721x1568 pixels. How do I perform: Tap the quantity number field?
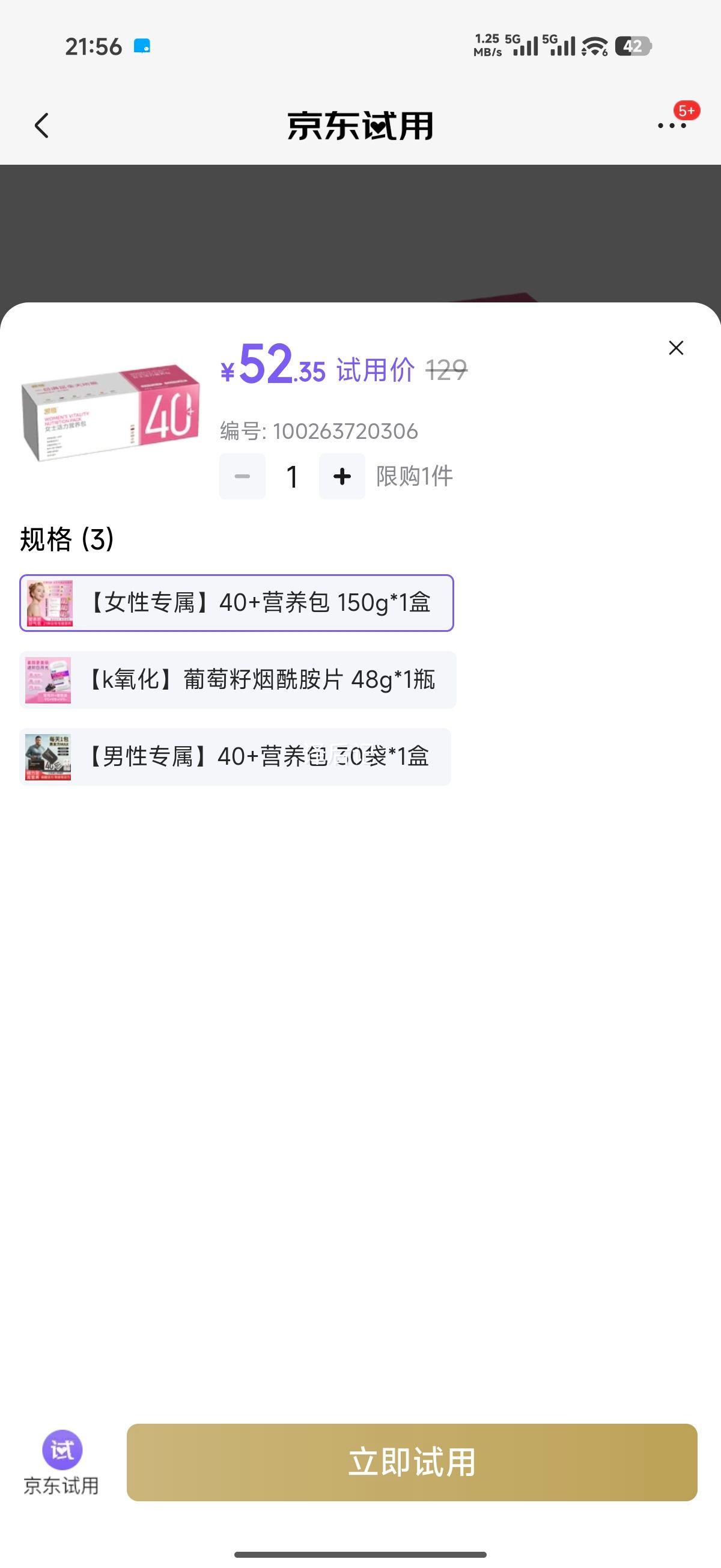[291, 477]
